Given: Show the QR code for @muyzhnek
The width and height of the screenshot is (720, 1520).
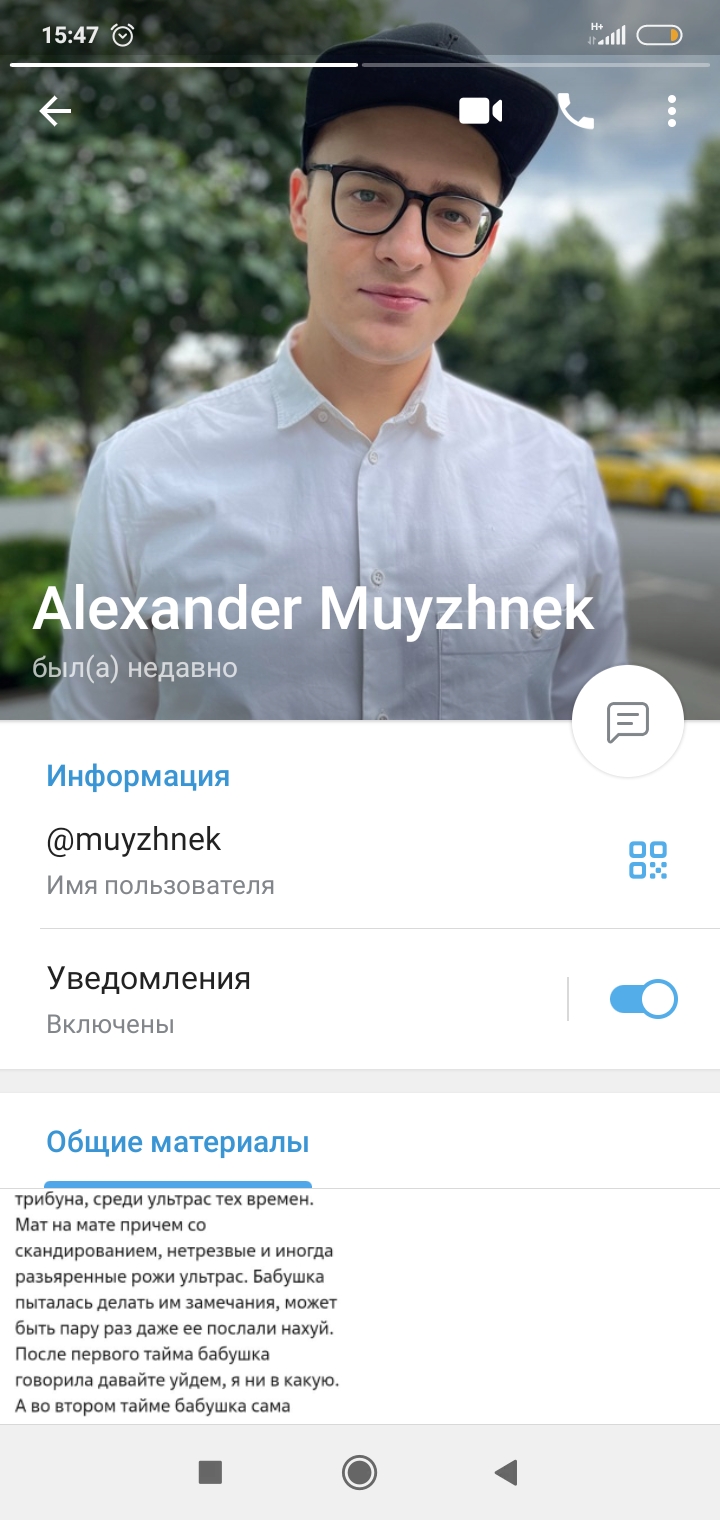Looking at the screenshot, I should click(x=648, y=860).
